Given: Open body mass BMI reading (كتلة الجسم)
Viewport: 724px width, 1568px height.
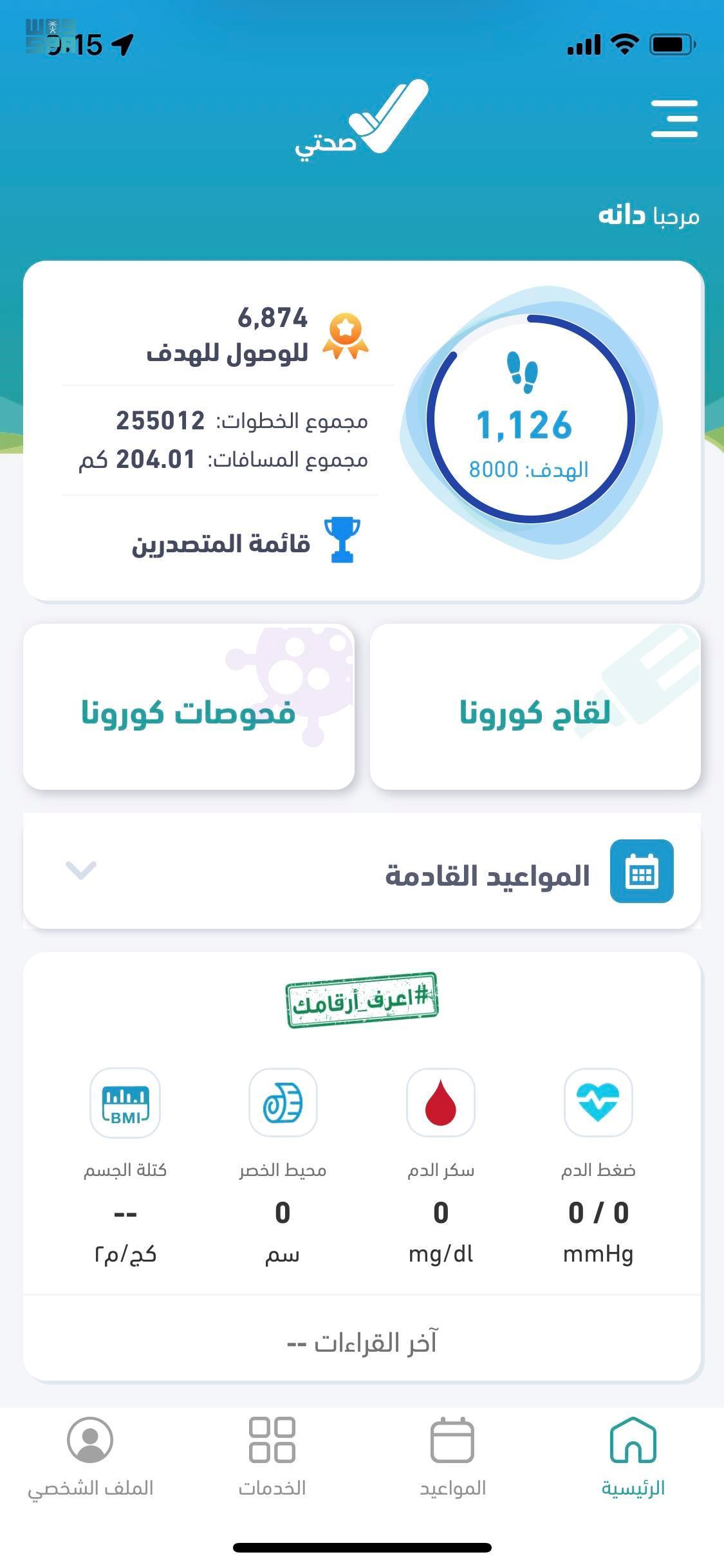Looking at the screenshot, I should [x=125, y=1103].
